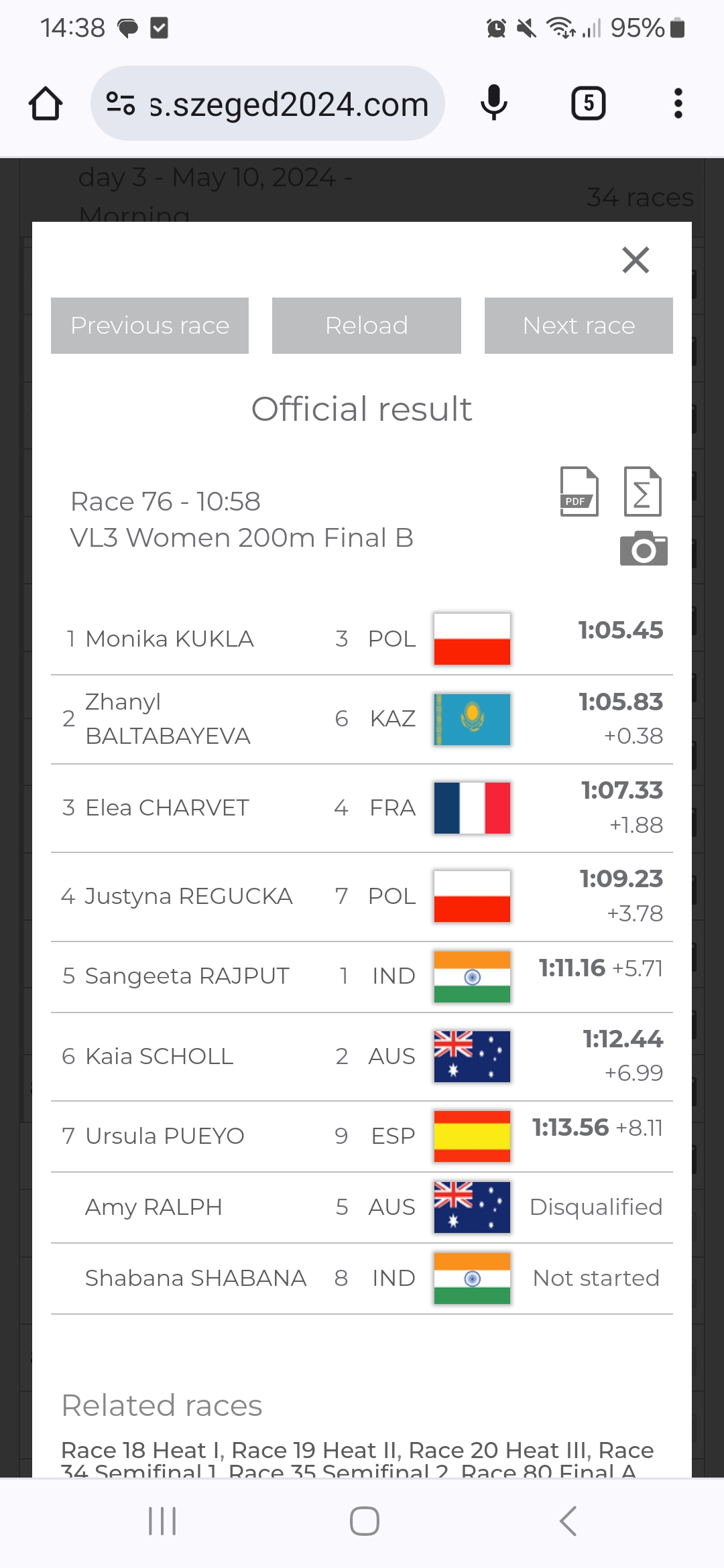
Task: Open the browser overflow menu
Action: tap(678, 103)
